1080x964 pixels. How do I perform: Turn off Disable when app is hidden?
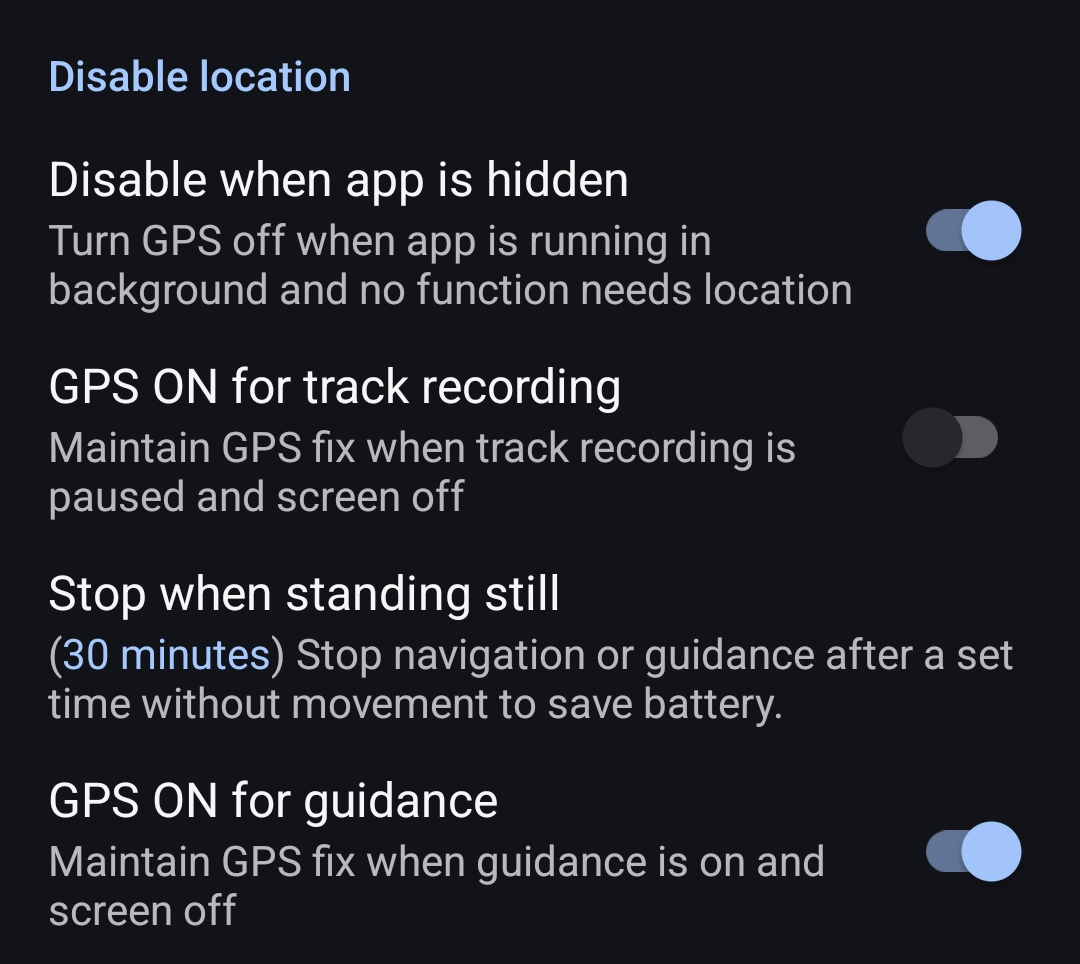973,231
